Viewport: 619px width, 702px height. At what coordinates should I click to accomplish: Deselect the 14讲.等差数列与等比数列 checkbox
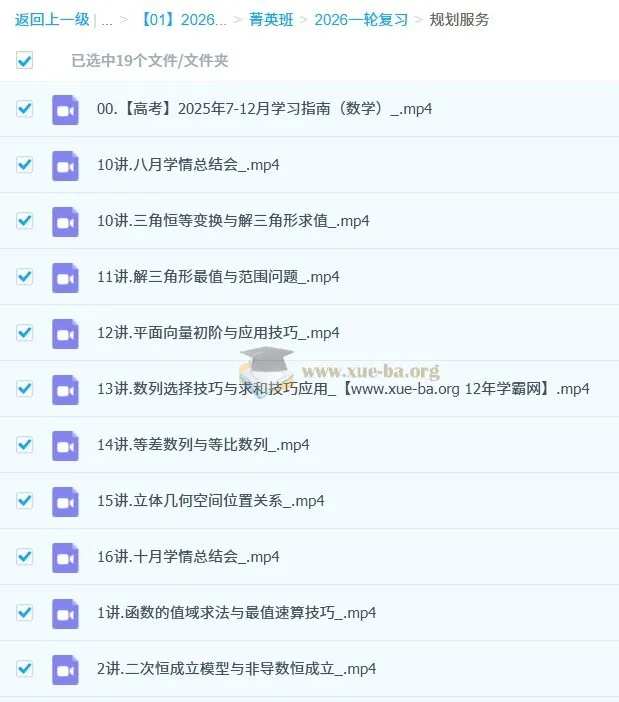[25, 445]
